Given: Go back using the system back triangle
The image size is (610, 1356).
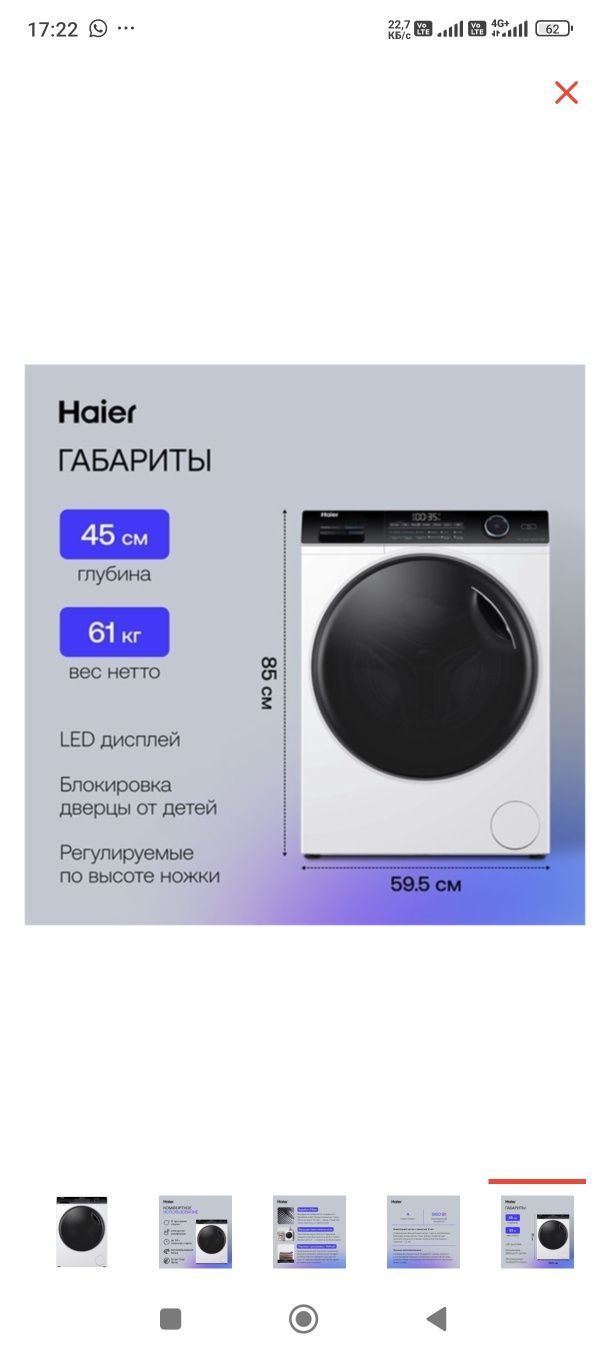Looking at the screenshot, I should click(x=436, y=1319).
